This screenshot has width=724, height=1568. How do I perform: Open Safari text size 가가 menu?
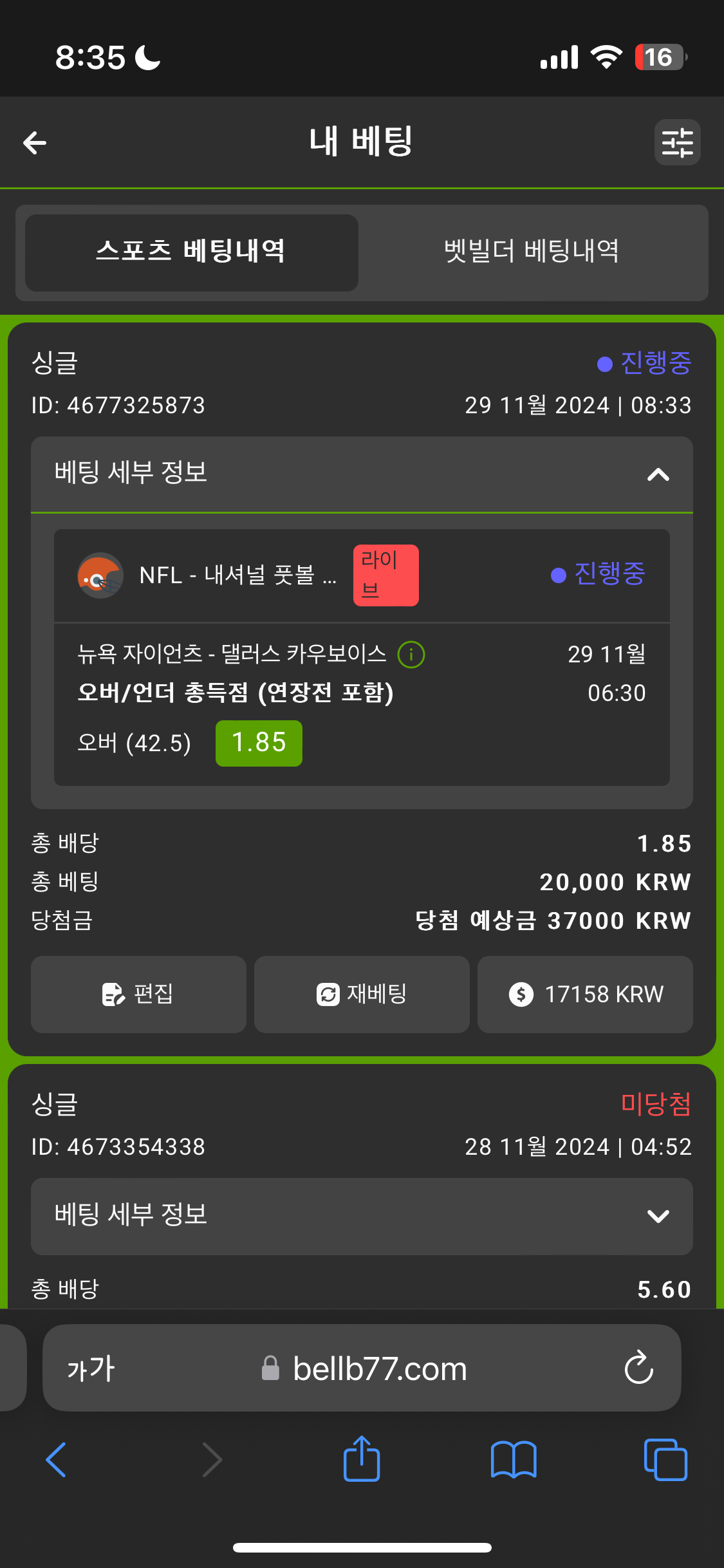pos(91,1368)
